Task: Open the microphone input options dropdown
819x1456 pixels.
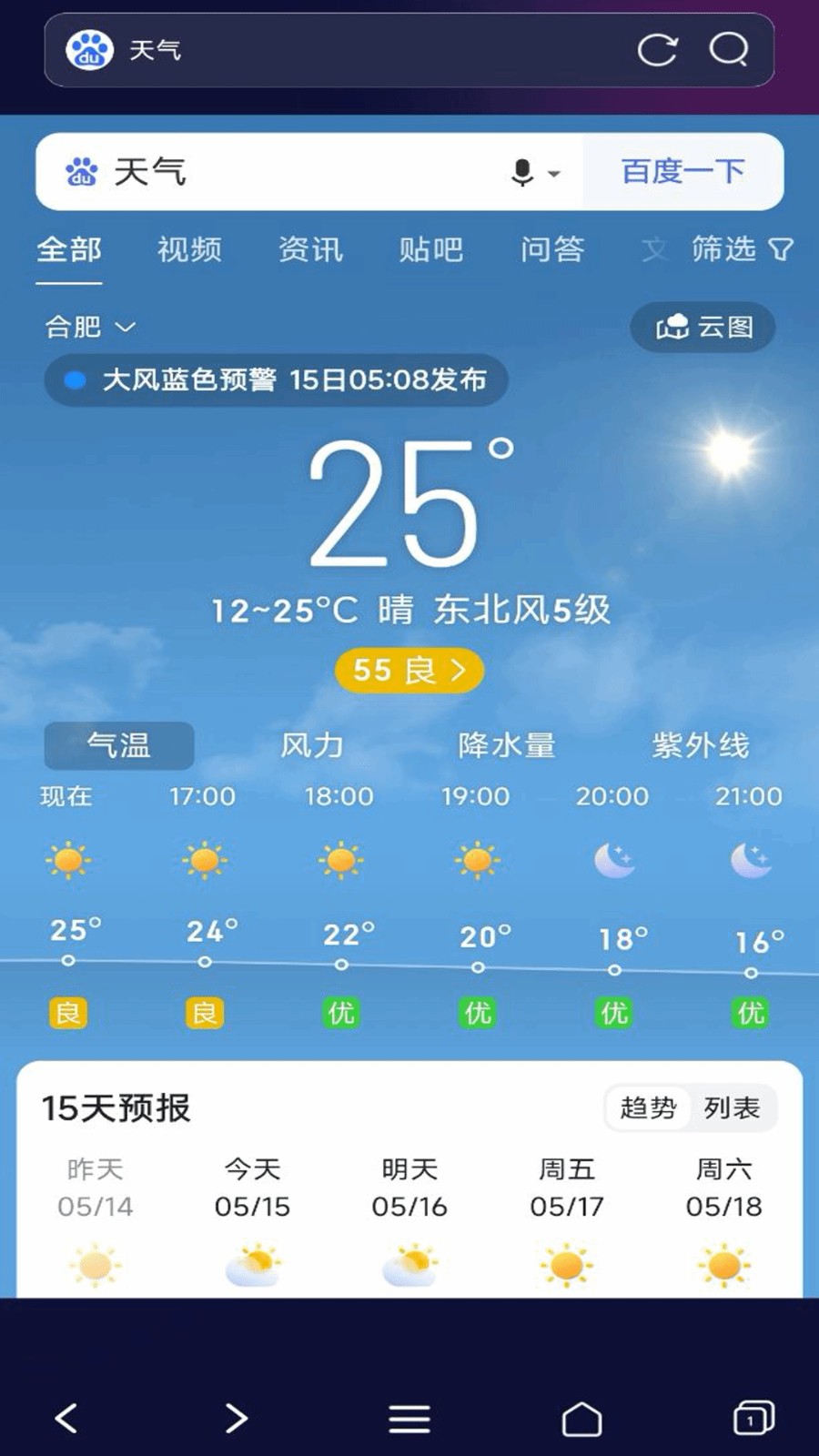Action: 553,172
